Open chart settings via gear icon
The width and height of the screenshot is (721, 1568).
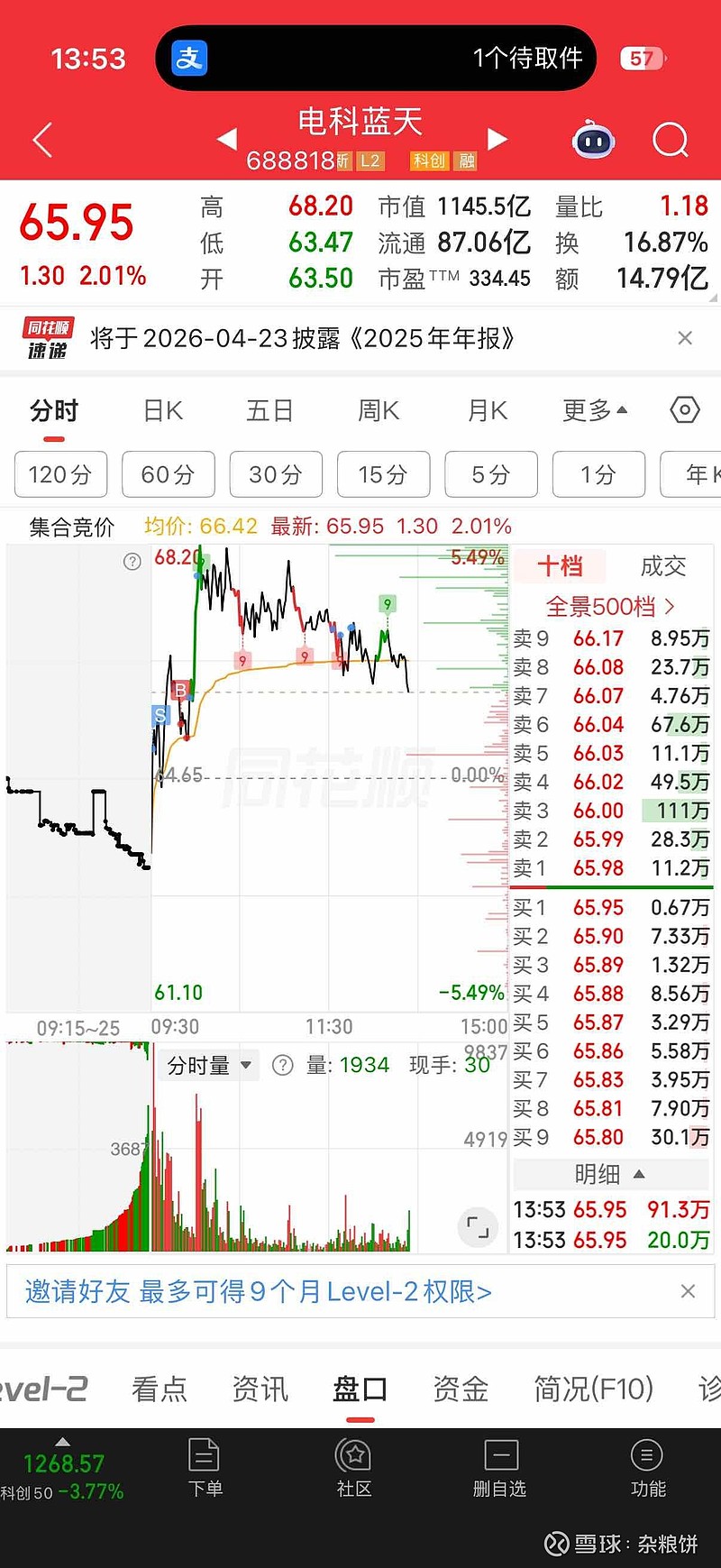tap(684, 410)
